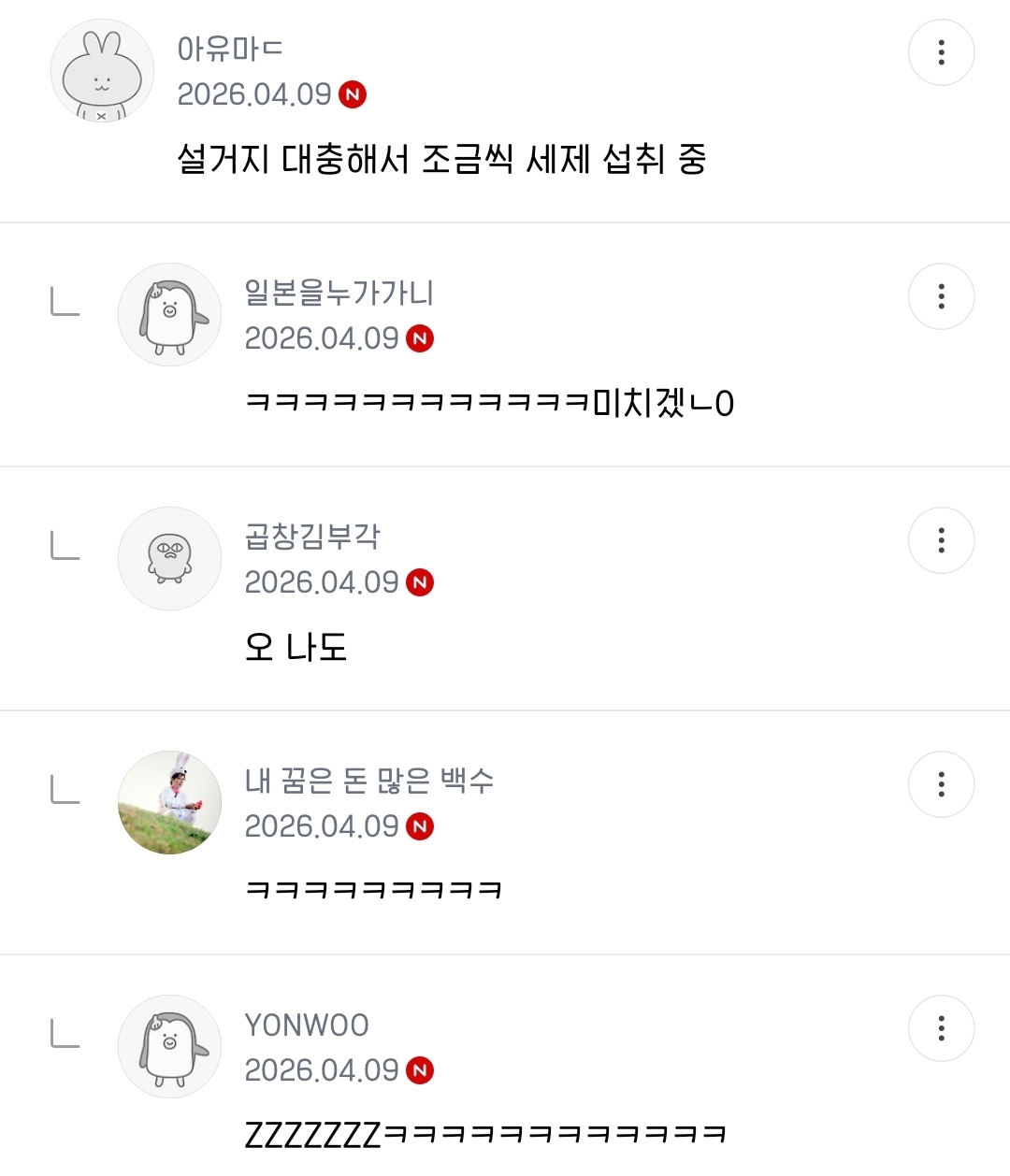The image size is (1010, 1176).
Task: Open 내 꿈은 돈 많은 백수's profile photo
Action: (x=169, y=803)
